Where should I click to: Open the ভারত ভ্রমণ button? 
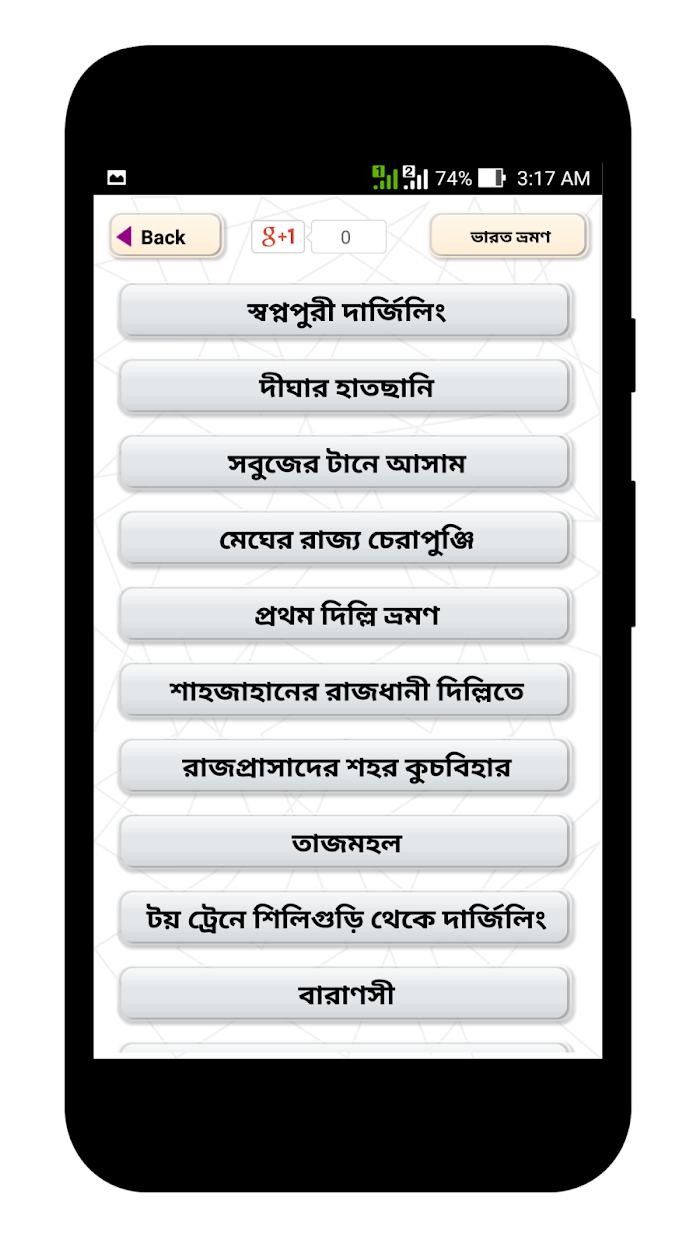click(x=509, y=237)
